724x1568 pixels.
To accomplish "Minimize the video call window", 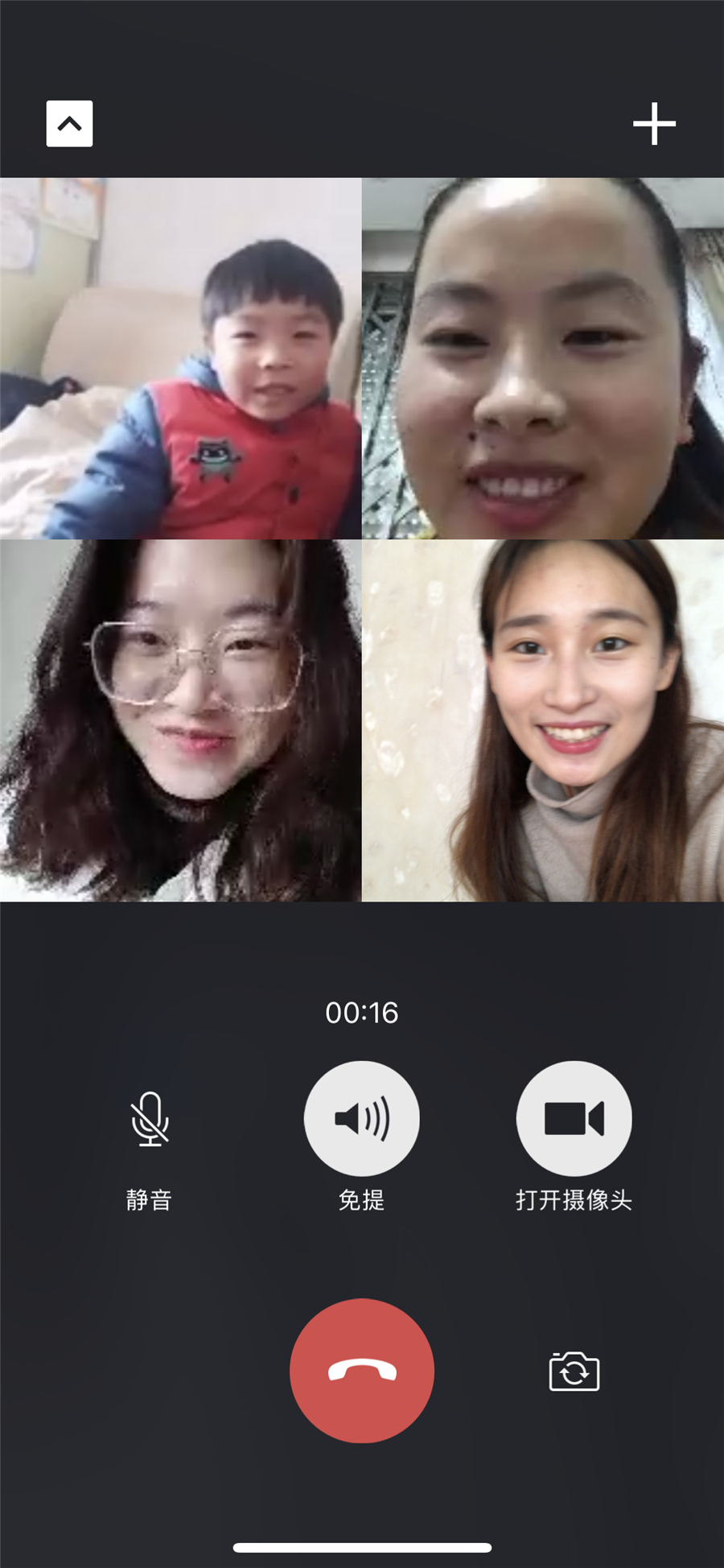I will (x=69, y=124).
